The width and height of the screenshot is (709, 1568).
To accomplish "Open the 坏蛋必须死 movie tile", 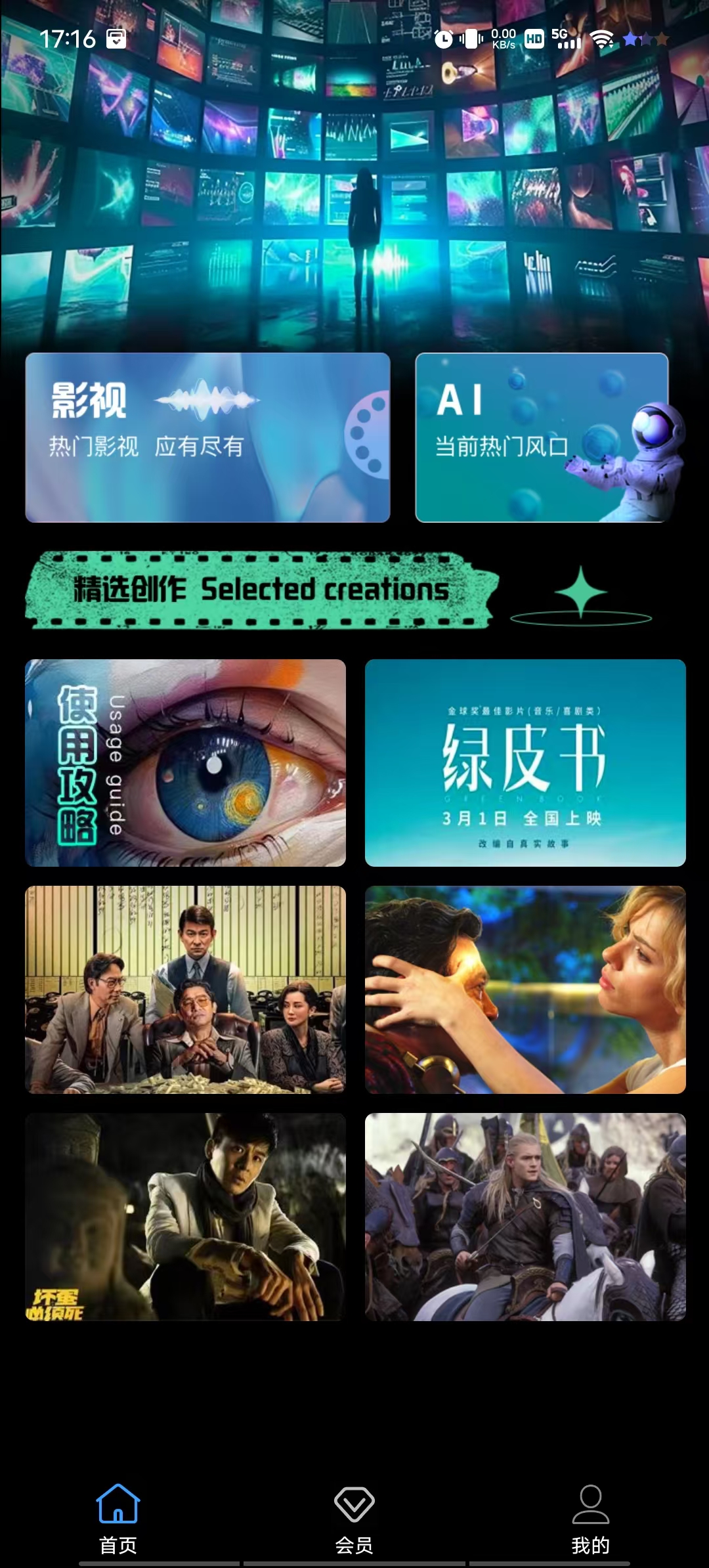I will pyautogui.click(x=185, y=1216).
